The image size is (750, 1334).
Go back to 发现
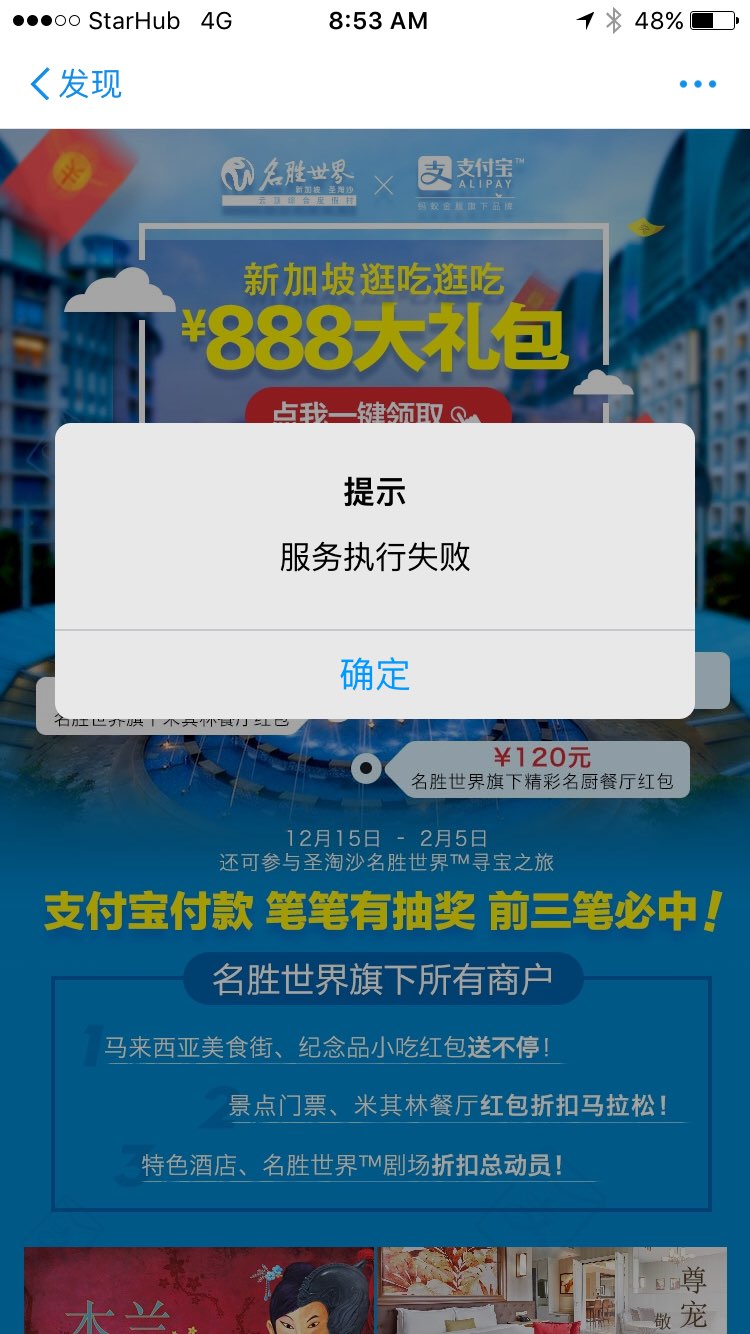point(76,84)
